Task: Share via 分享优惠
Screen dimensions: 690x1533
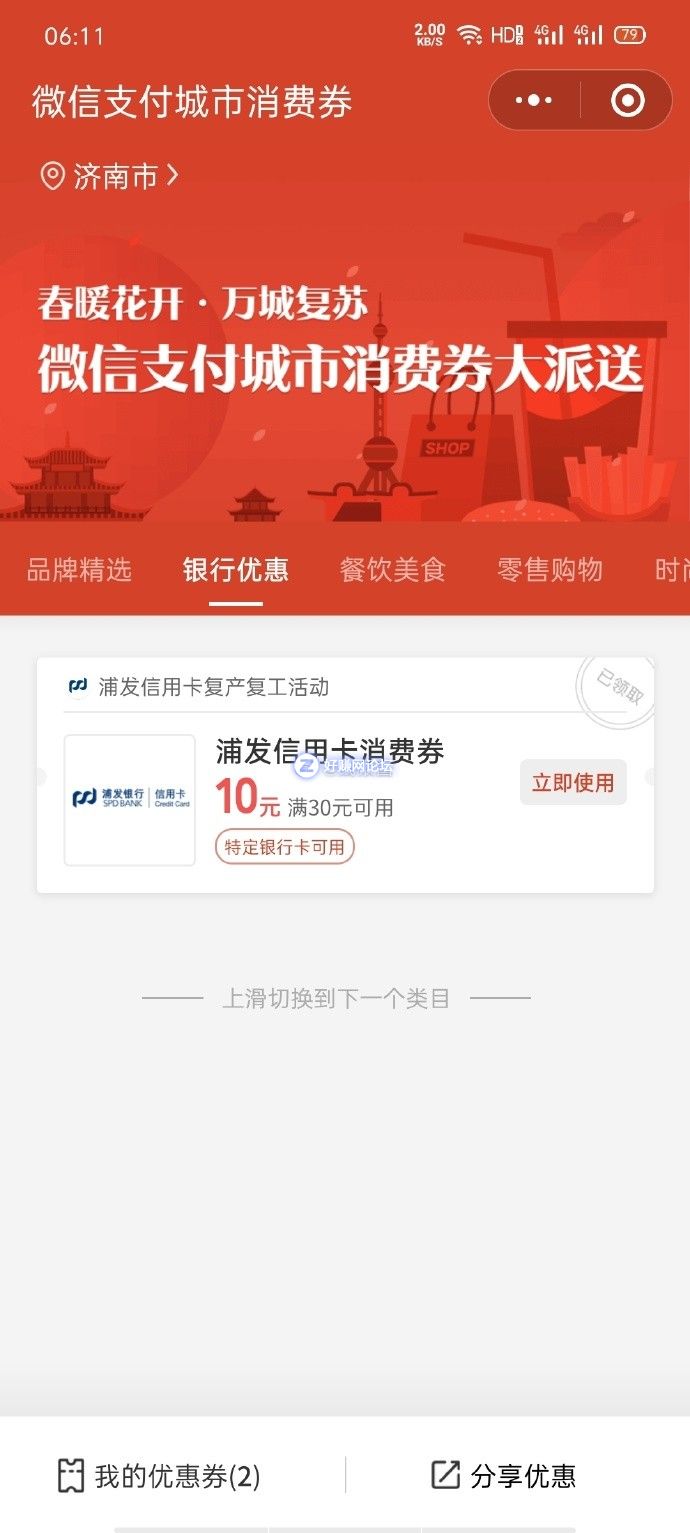Action: (x=504, y=1476)
